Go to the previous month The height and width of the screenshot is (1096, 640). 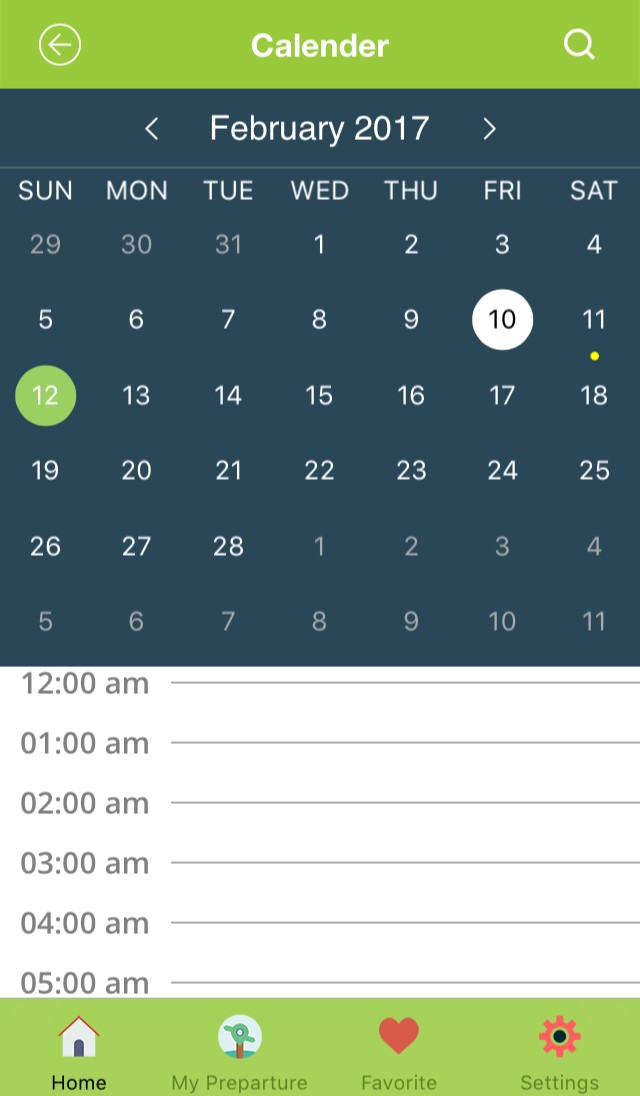tap(152, 129)
